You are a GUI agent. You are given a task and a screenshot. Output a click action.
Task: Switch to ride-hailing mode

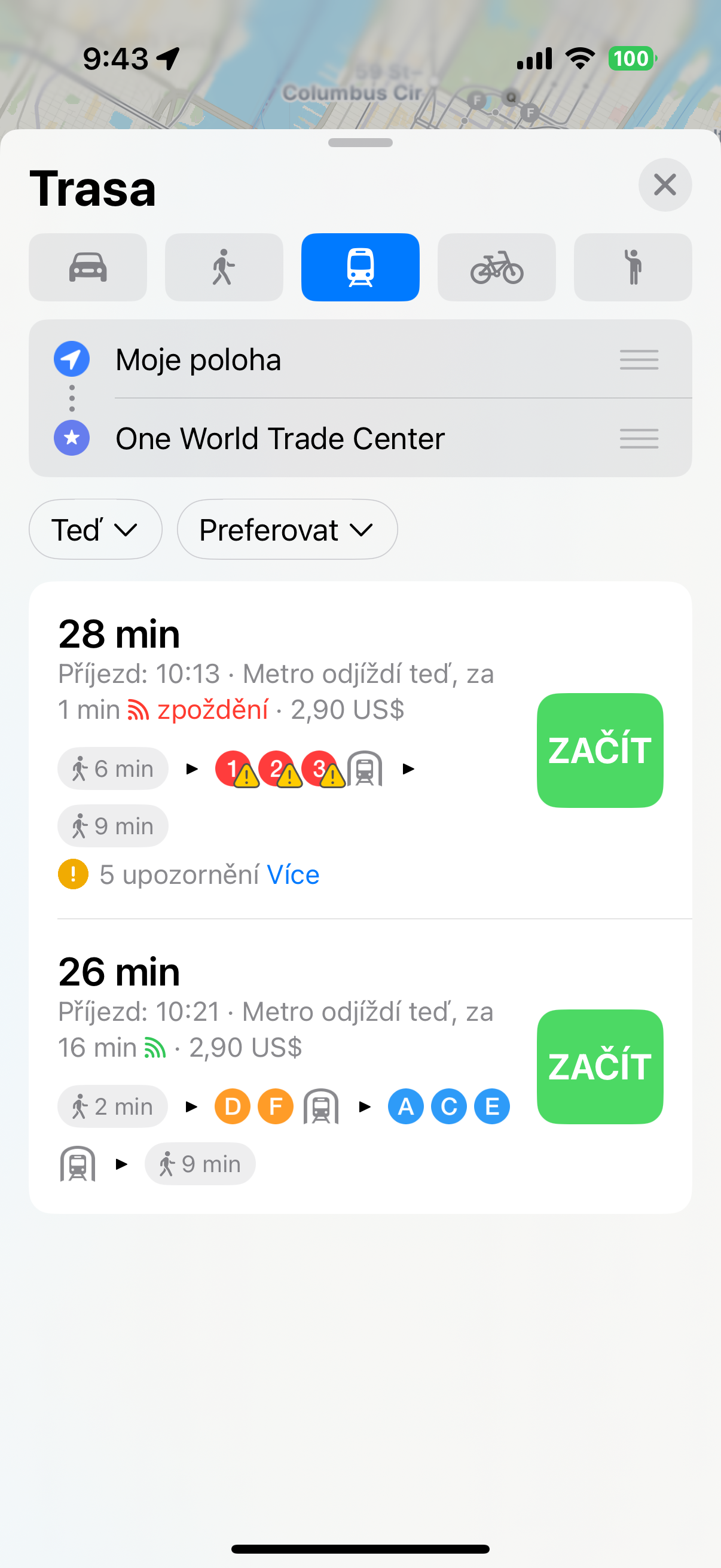pos(633,267)
